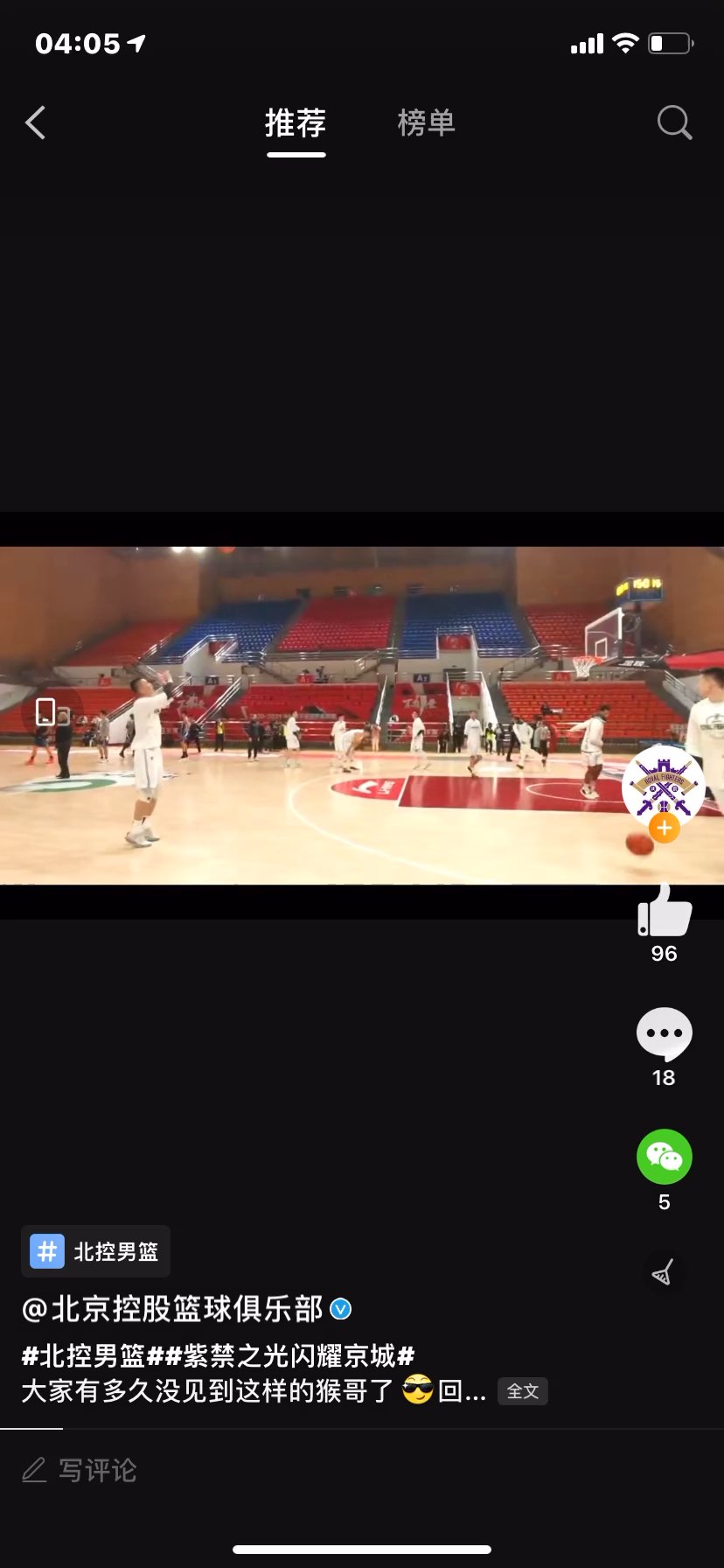
Task: Open the search magnifier icon
Action: (x=674, y=123)
